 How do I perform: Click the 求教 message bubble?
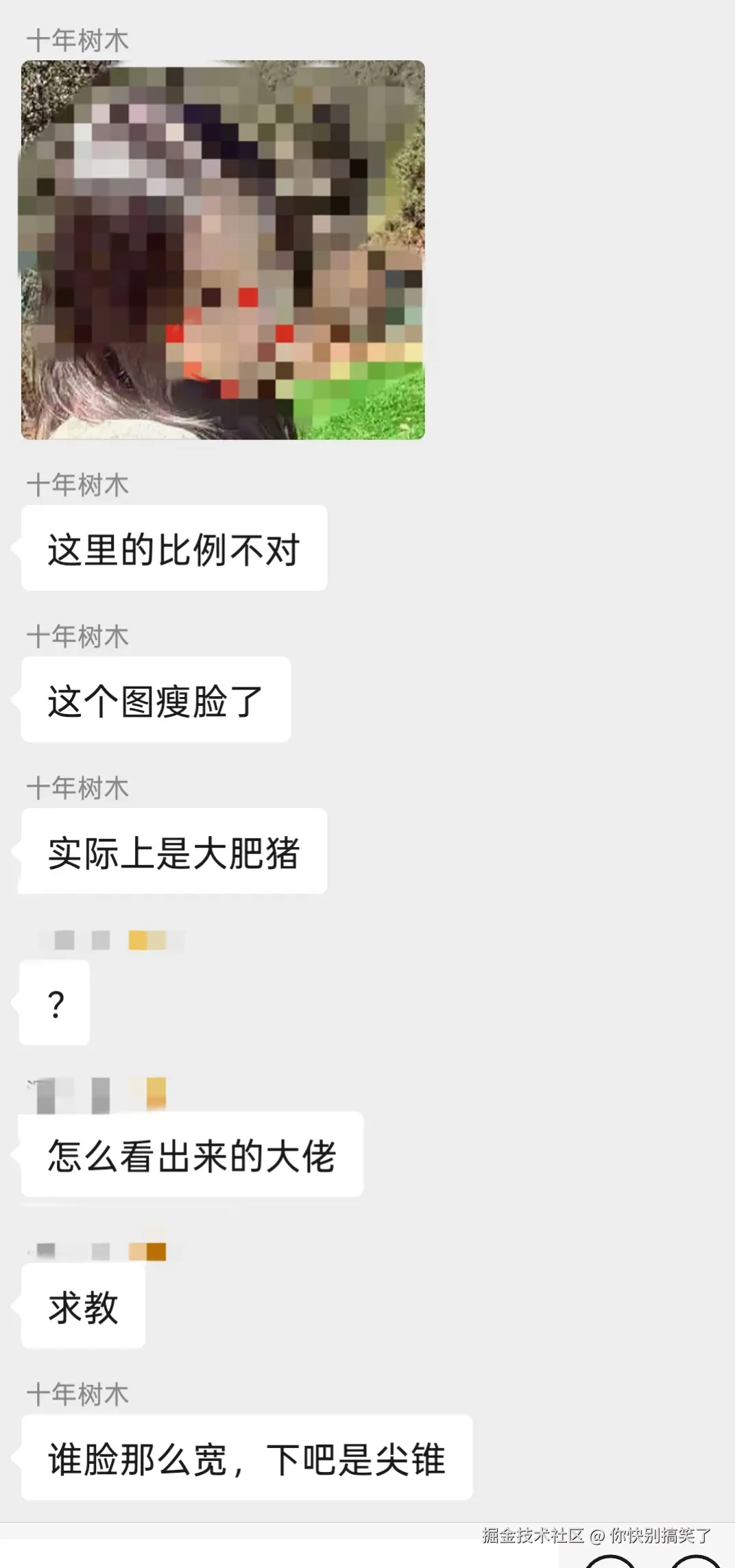(82, 1306)
